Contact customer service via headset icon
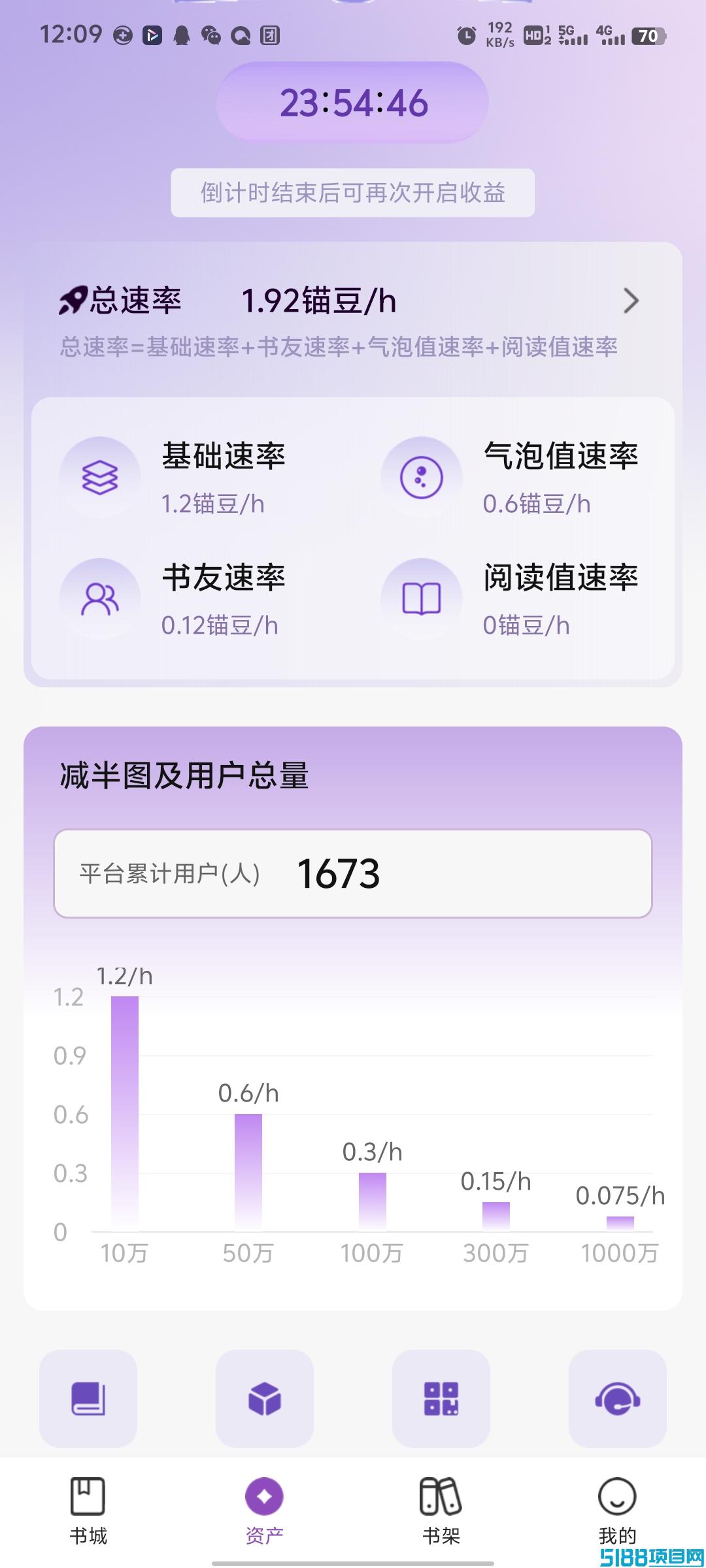 point(618,1398)
